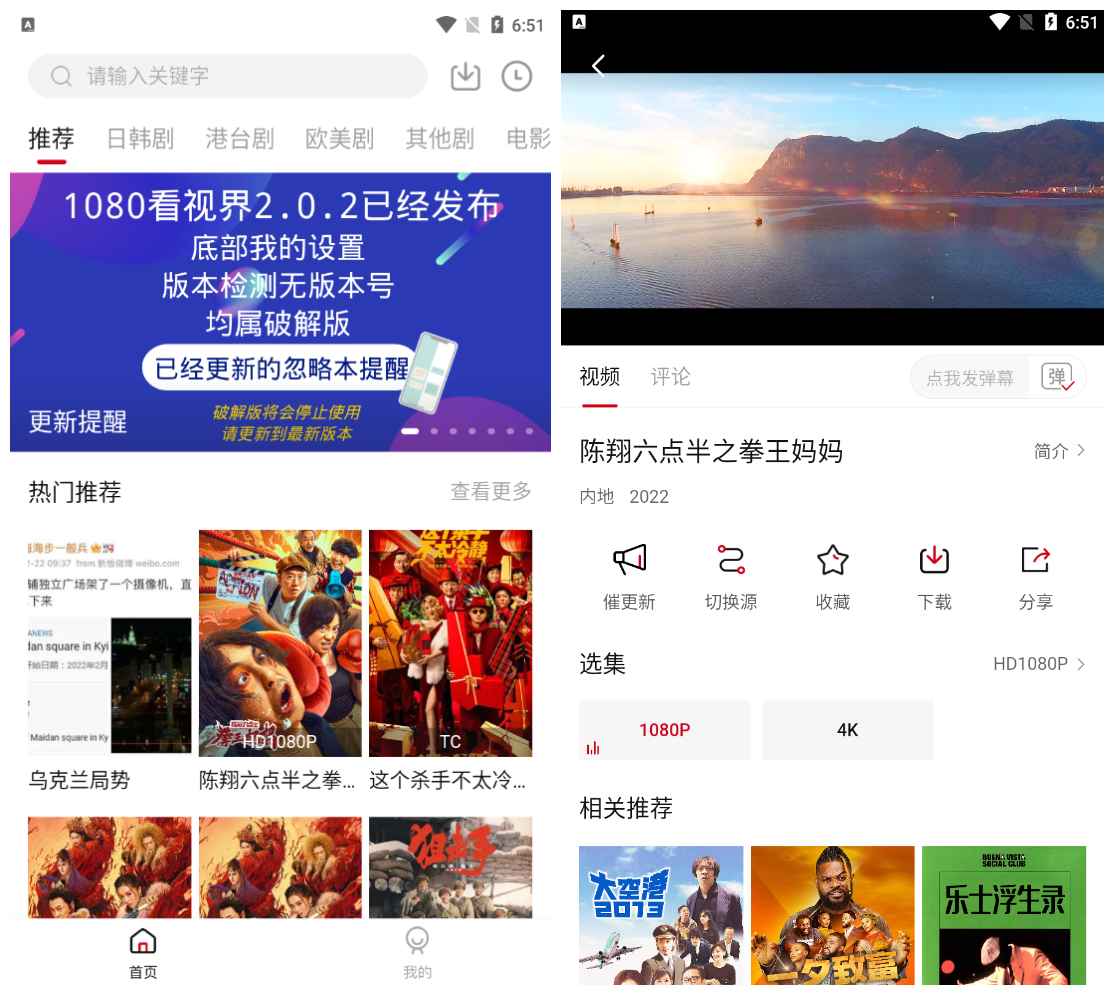Screen dimensions: 1114x995
Task: Toggle the 弹 danmaku switch
Action: (x=1057, y=378)
